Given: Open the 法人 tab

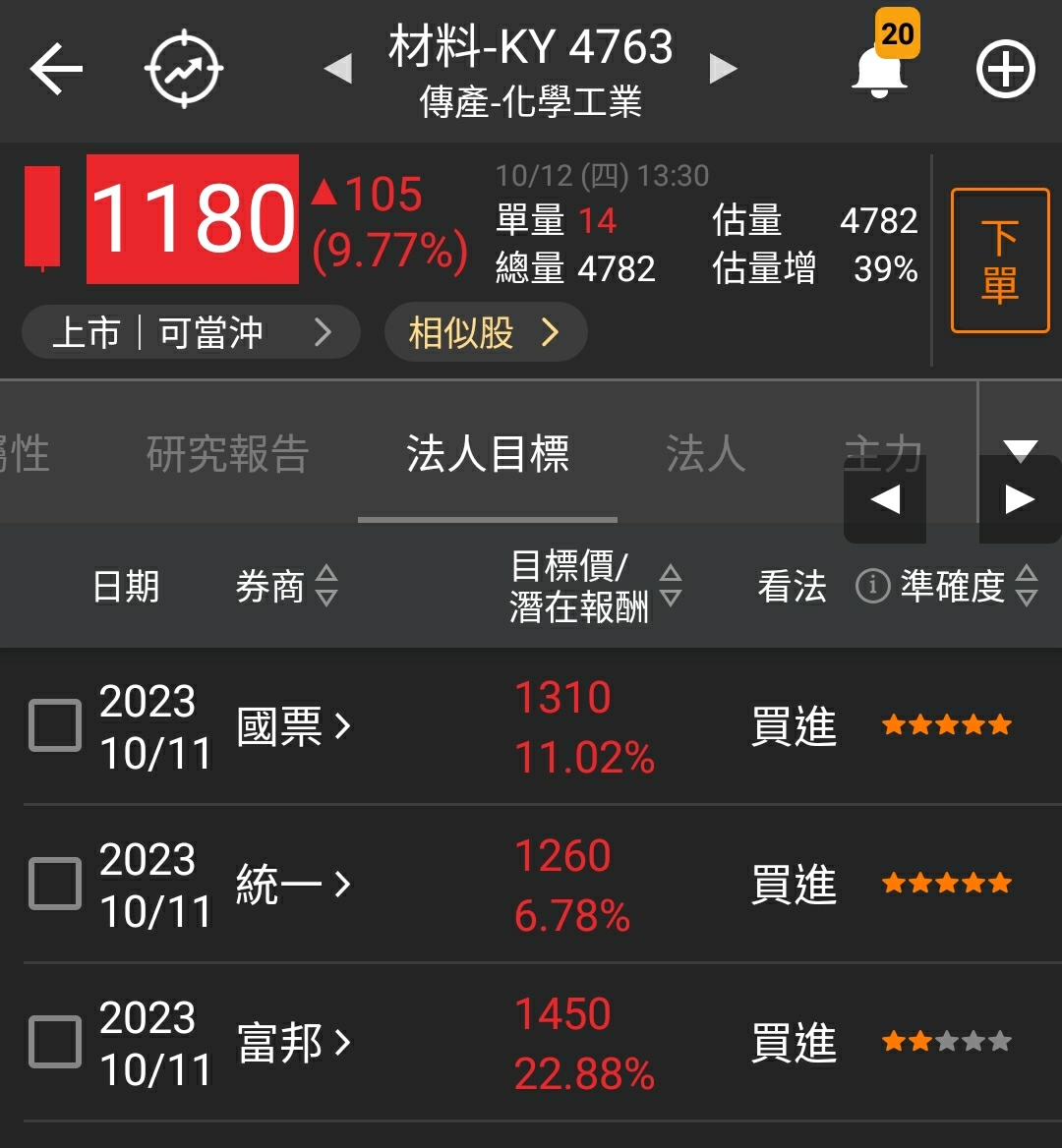Looking at the screenshot, I should click(703, 454).
